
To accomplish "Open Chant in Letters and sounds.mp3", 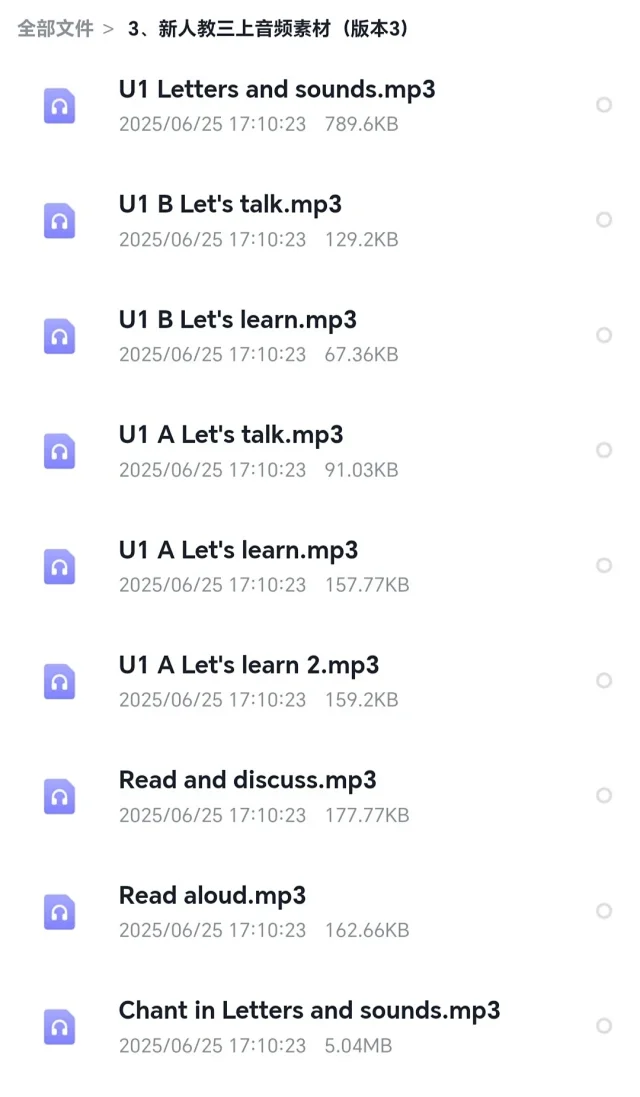I will click(320, 1026).
